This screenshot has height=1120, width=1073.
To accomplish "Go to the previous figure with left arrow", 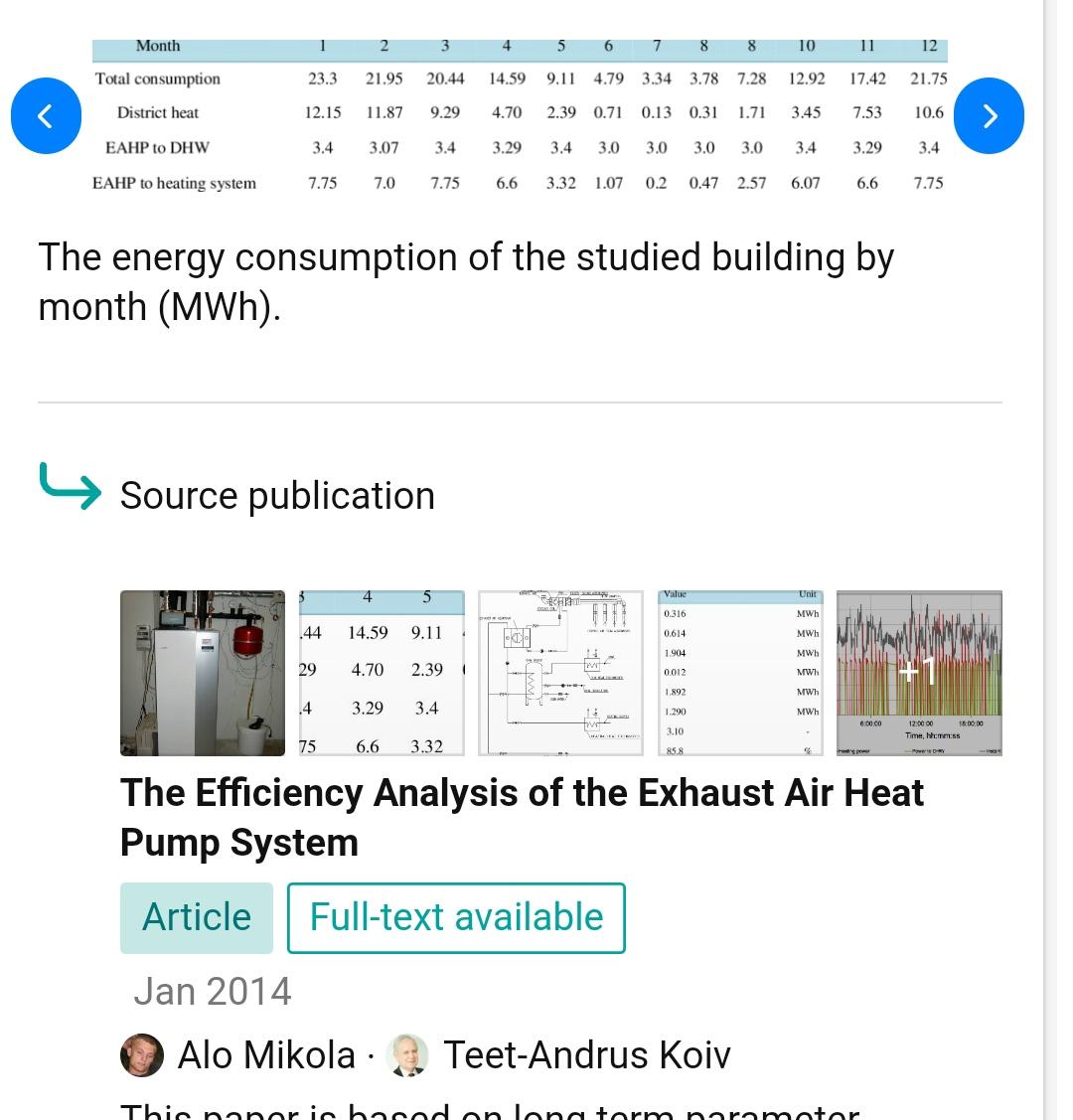I will click(x=46, y=115).
